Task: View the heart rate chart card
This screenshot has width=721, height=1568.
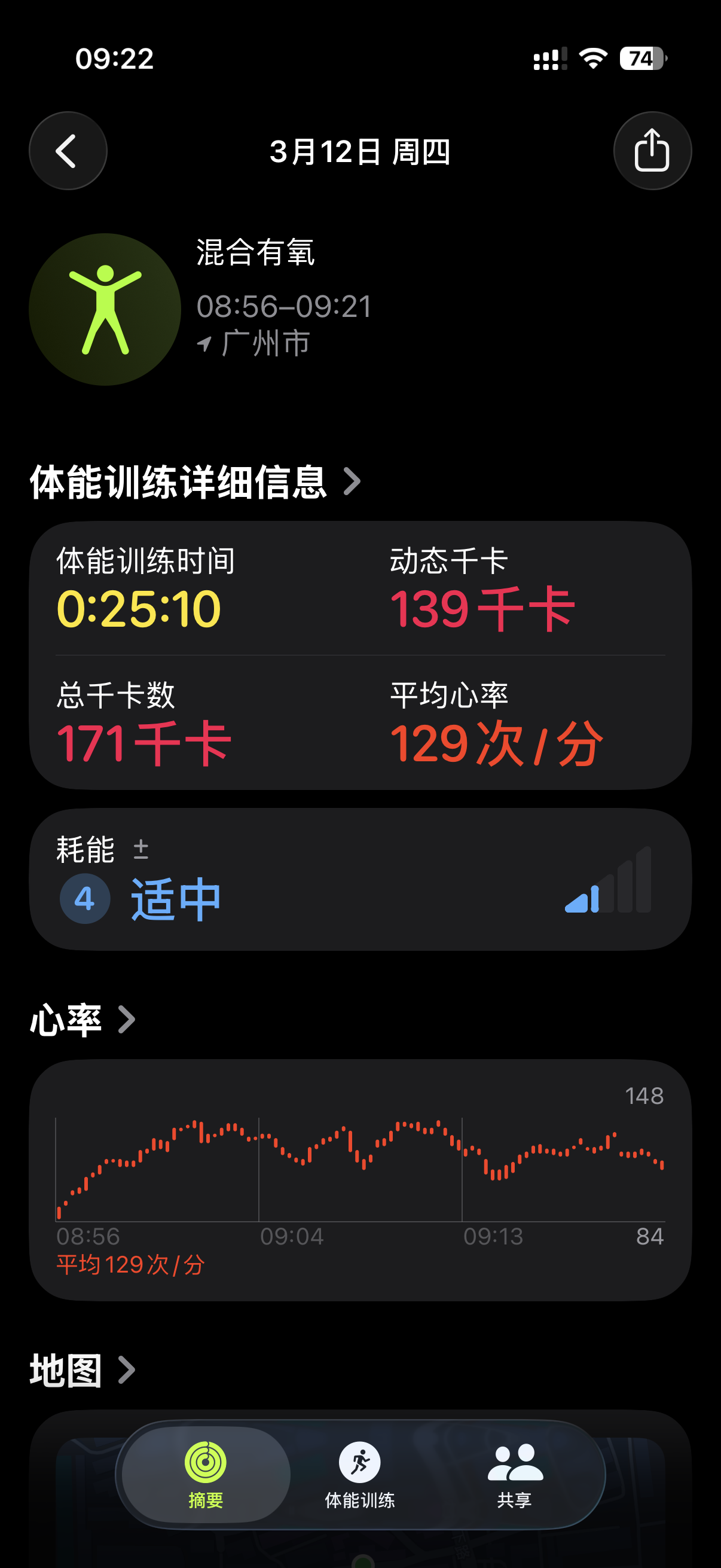Action: [360, 1180]
